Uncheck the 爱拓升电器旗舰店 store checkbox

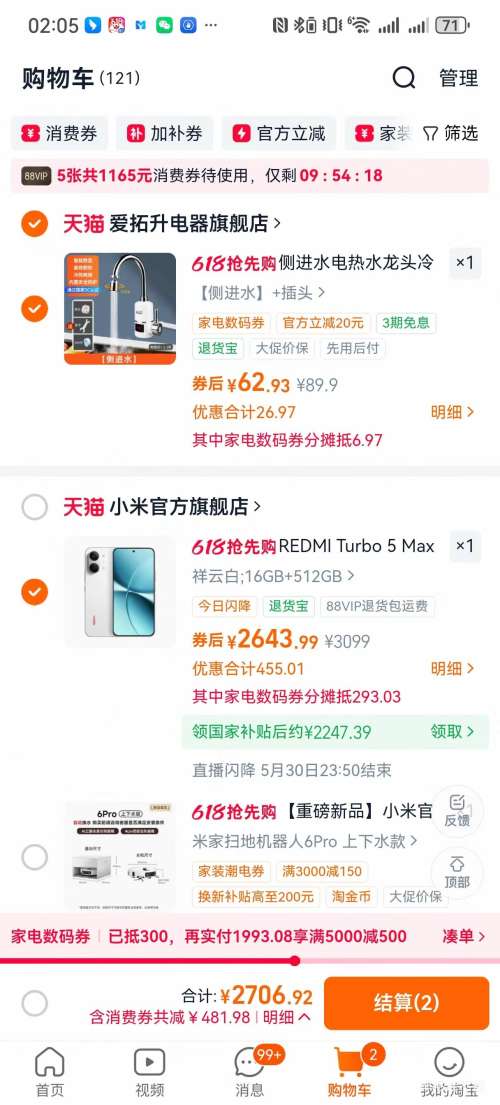(x=35, y=223)
